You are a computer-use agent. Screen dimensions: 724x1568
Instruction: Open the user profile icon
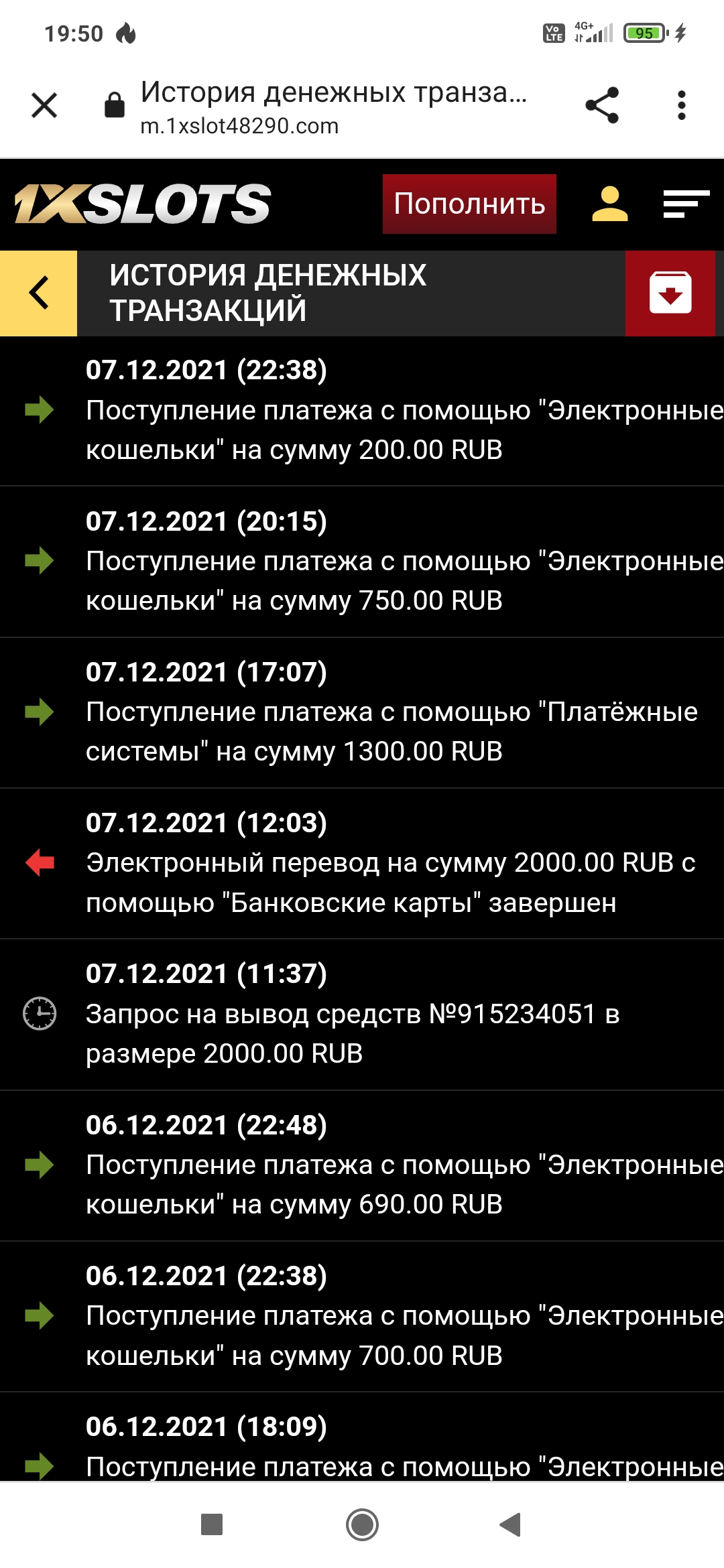pyautogui.click(x=609, y=204)
